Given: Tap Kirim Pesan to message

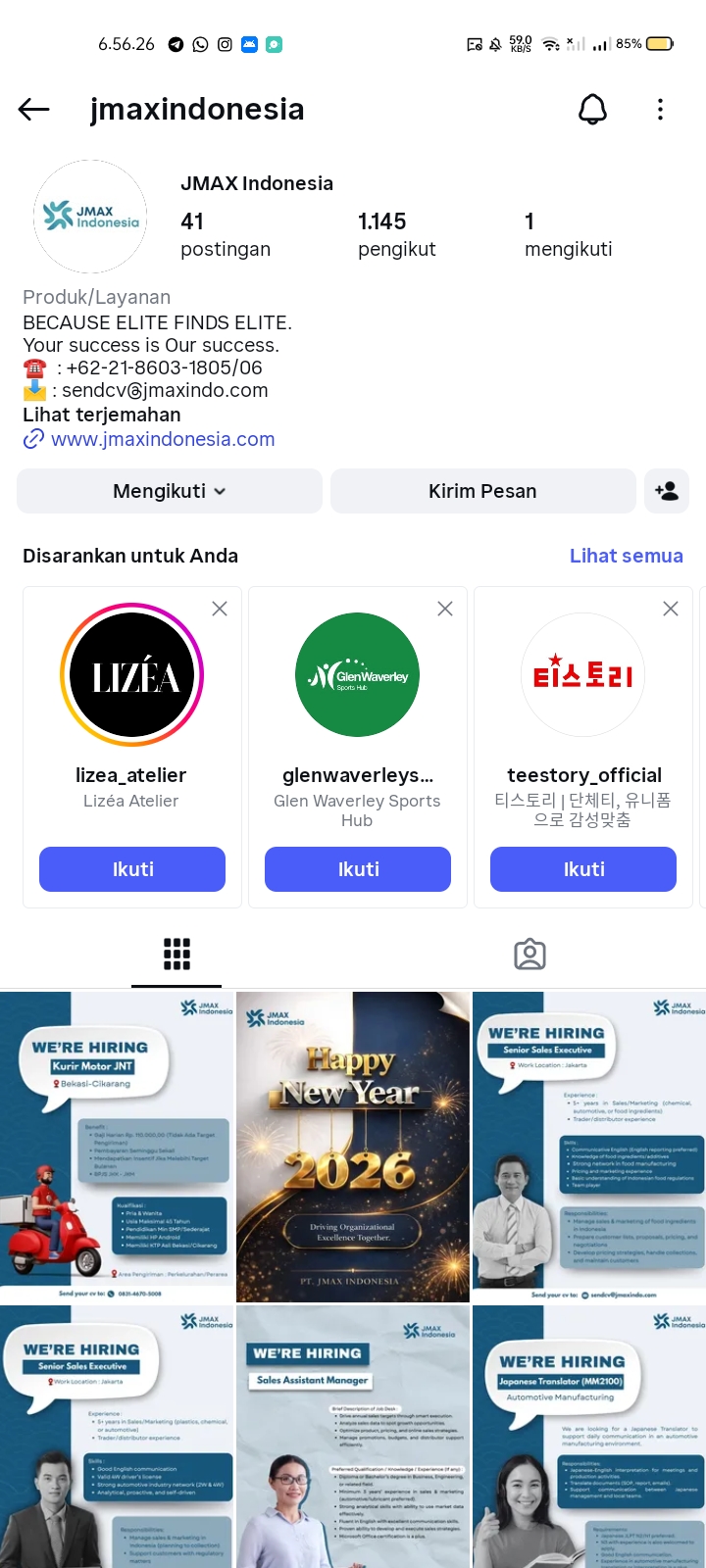Looking at the screenshot, I should click(482, 491).
